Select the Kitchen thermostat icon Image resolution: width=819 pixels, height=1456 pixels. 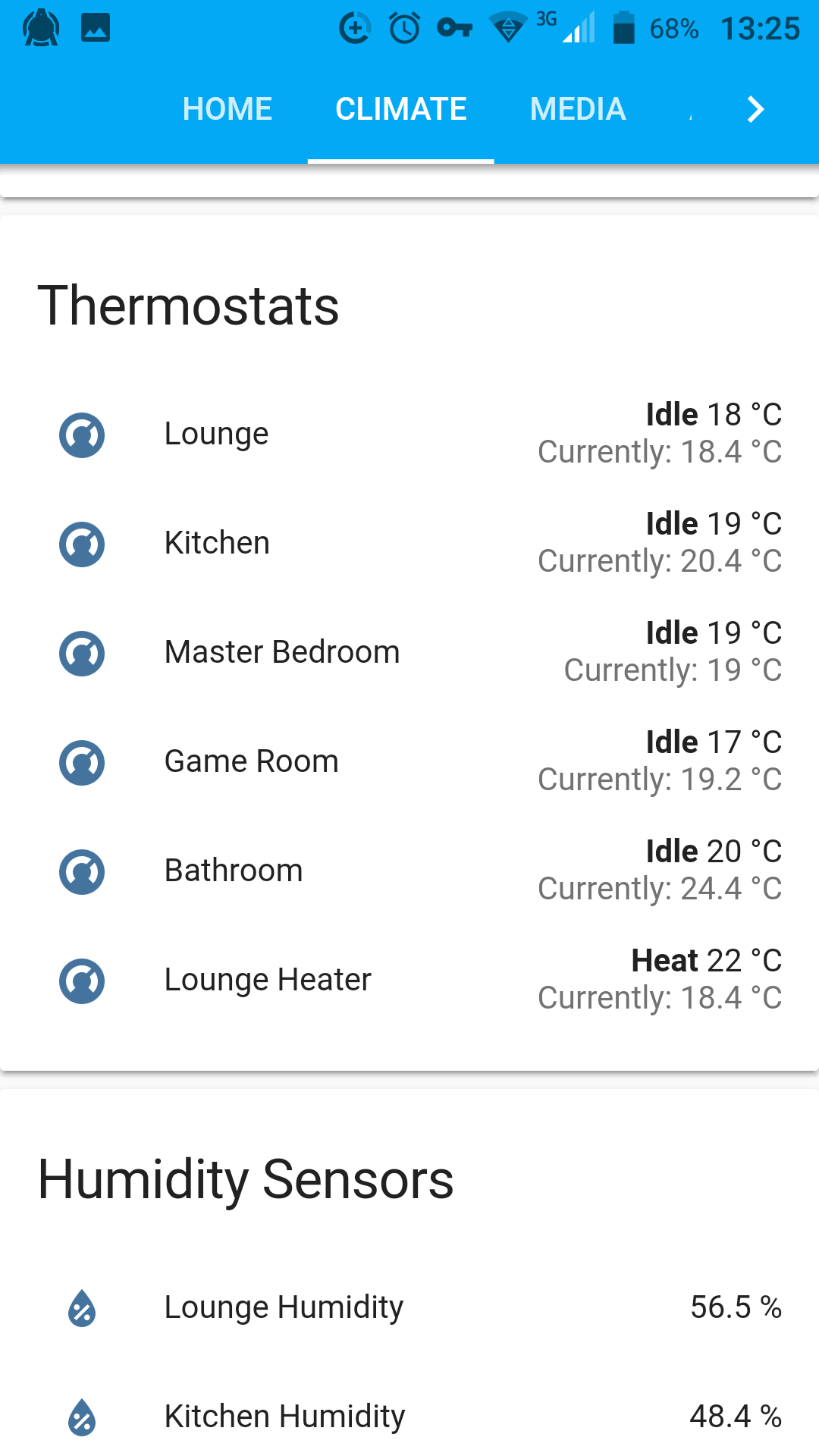point(81,544)
